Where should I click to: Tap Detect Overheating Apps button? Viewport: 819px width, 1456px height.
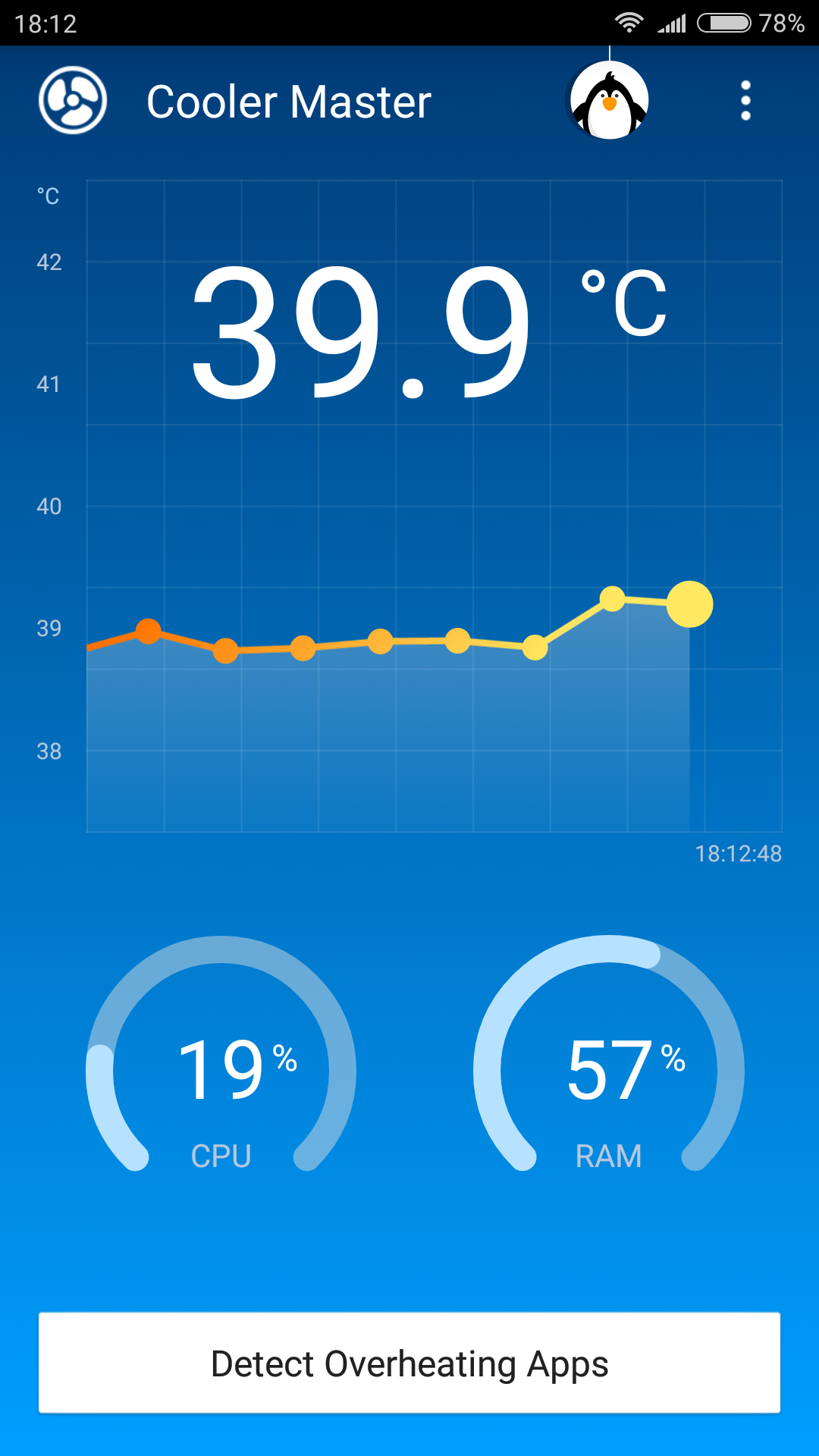pos(409,1363)
